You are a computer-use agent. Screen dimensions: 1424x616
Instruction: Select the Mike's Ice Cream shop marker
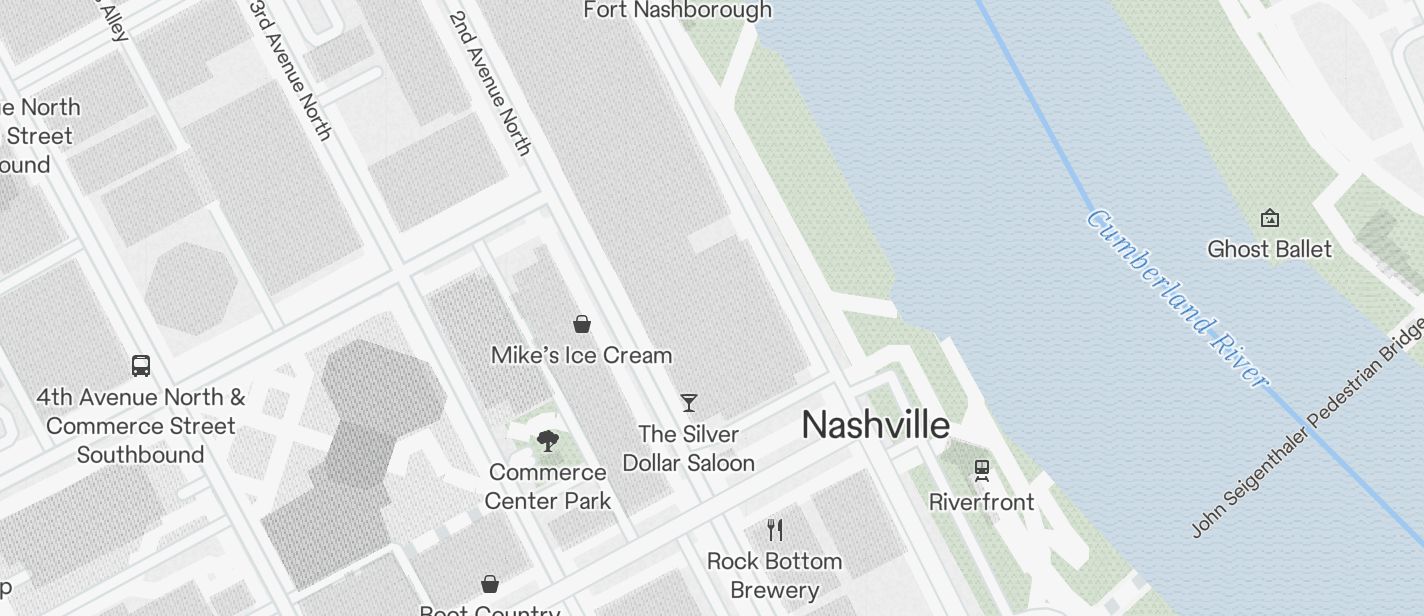pyautogui.click(x=582, y=324)
